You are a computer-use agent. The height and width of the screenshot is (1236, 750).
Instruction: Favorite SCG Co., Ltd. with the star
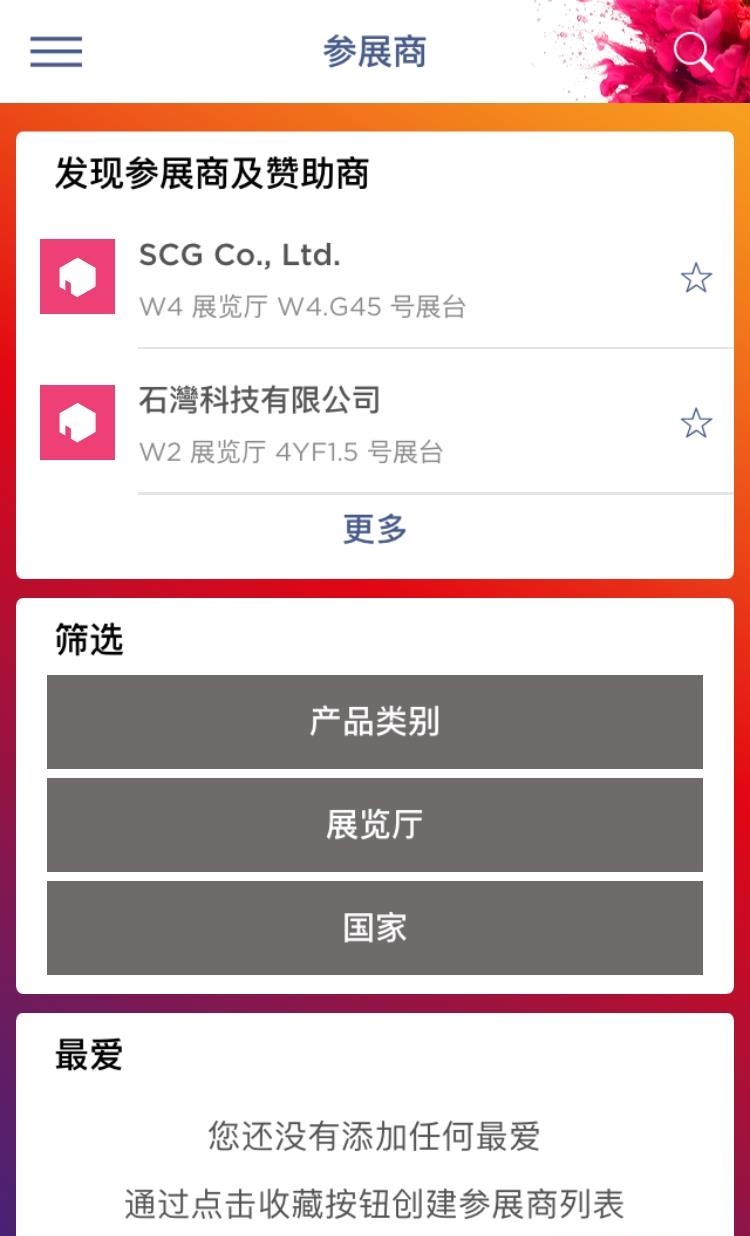696,278
